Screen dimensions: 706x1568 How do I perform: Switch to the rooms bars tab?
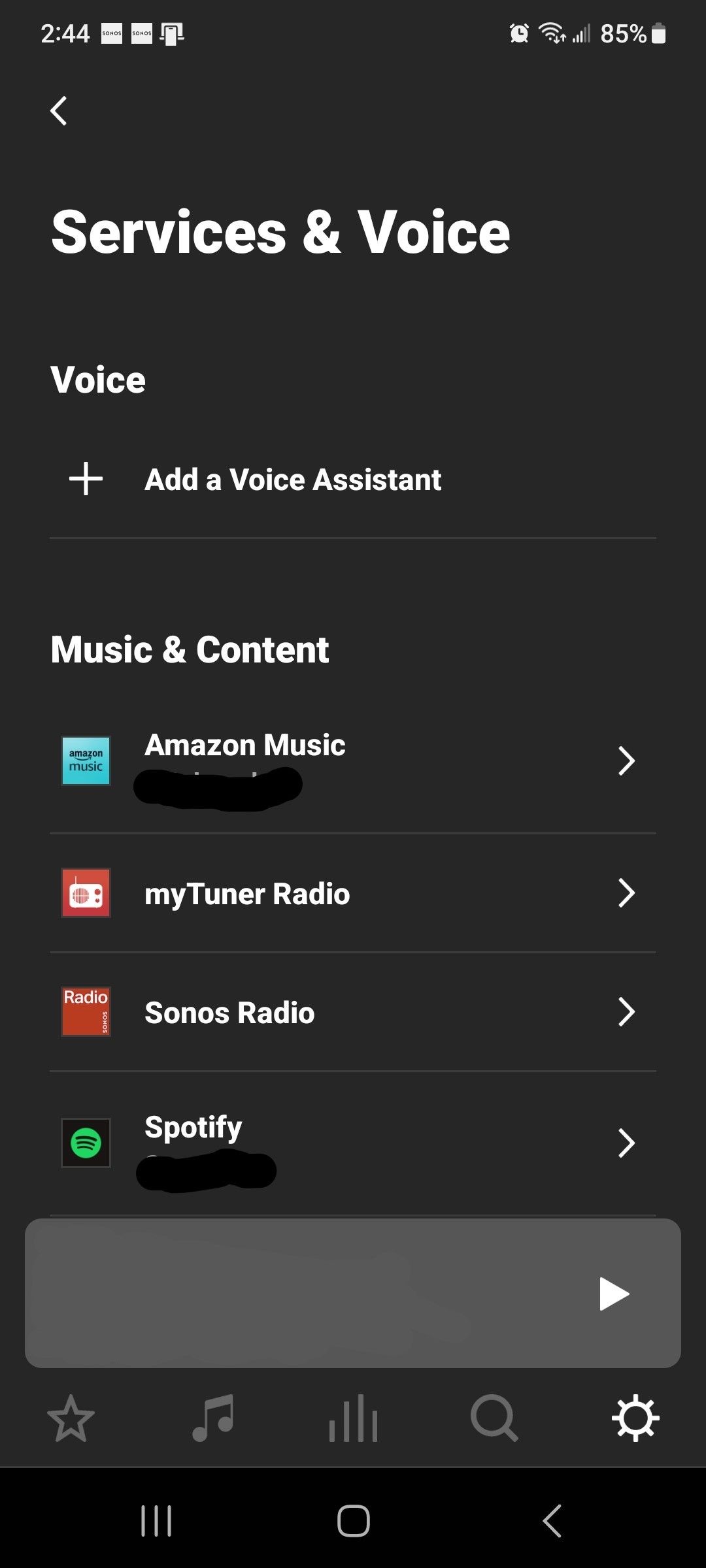pos(353,1418)
